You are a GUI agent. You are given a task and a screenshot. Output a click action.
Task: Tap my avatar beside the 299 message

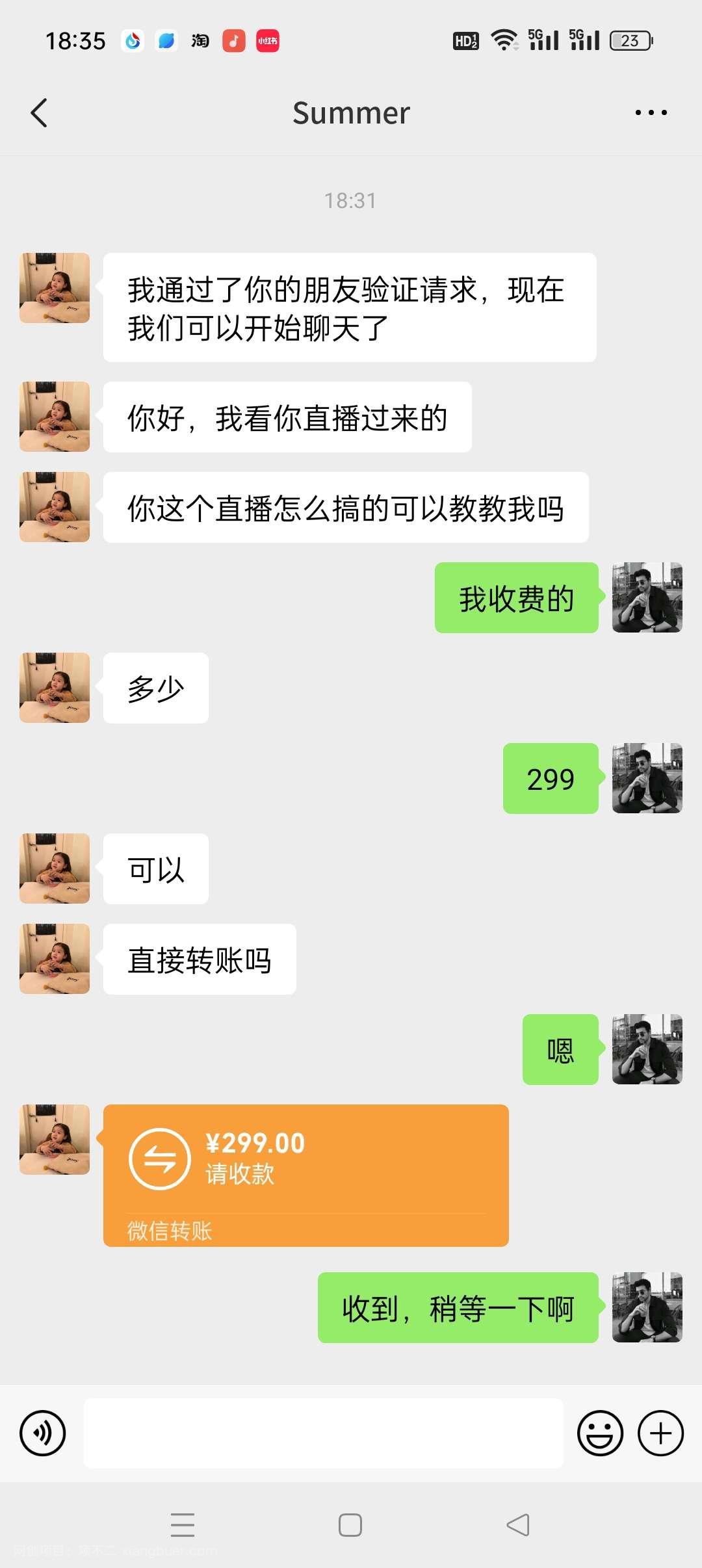coord(647,778)
